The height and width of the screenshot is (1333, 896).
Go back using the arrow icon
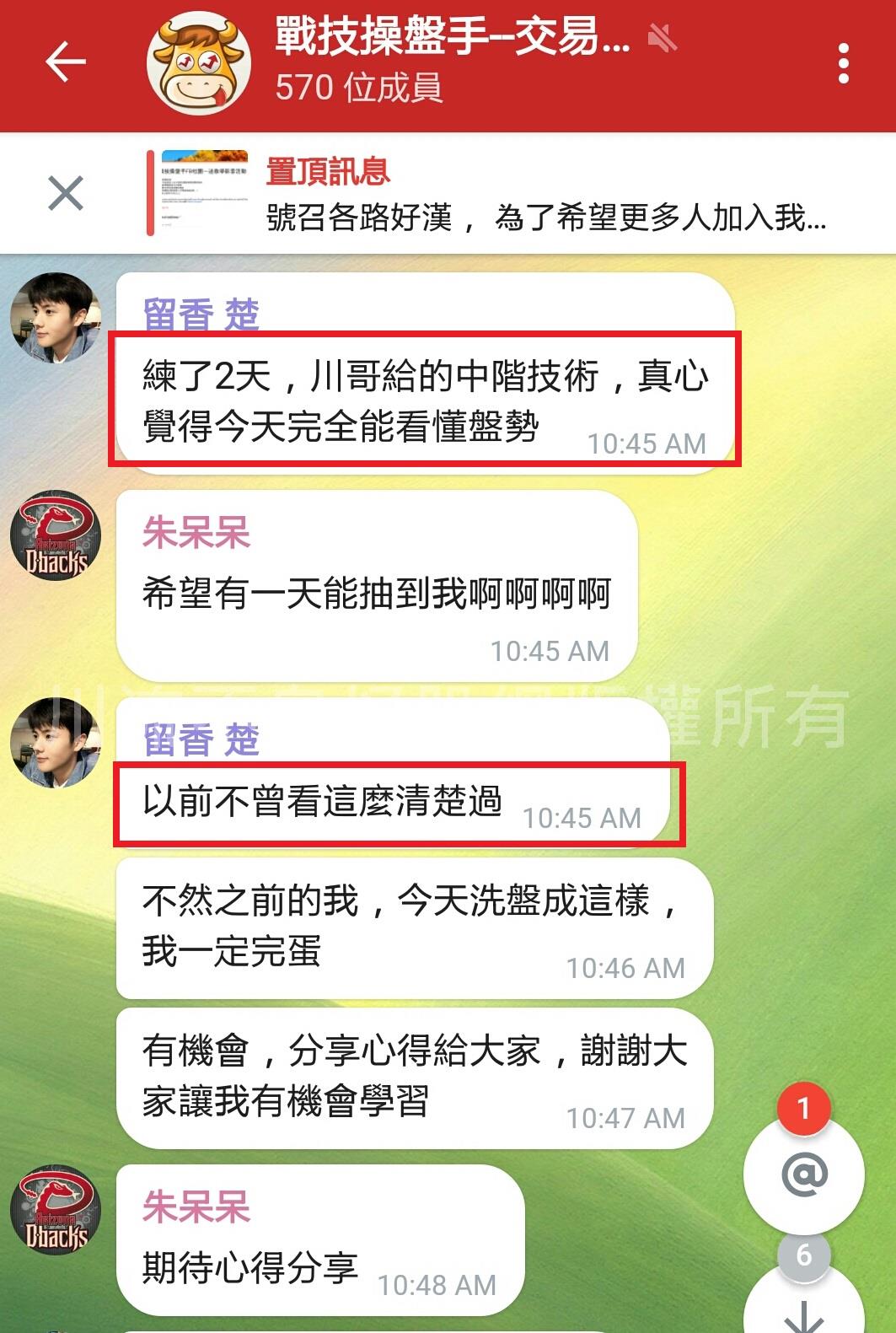coord(66,63)
